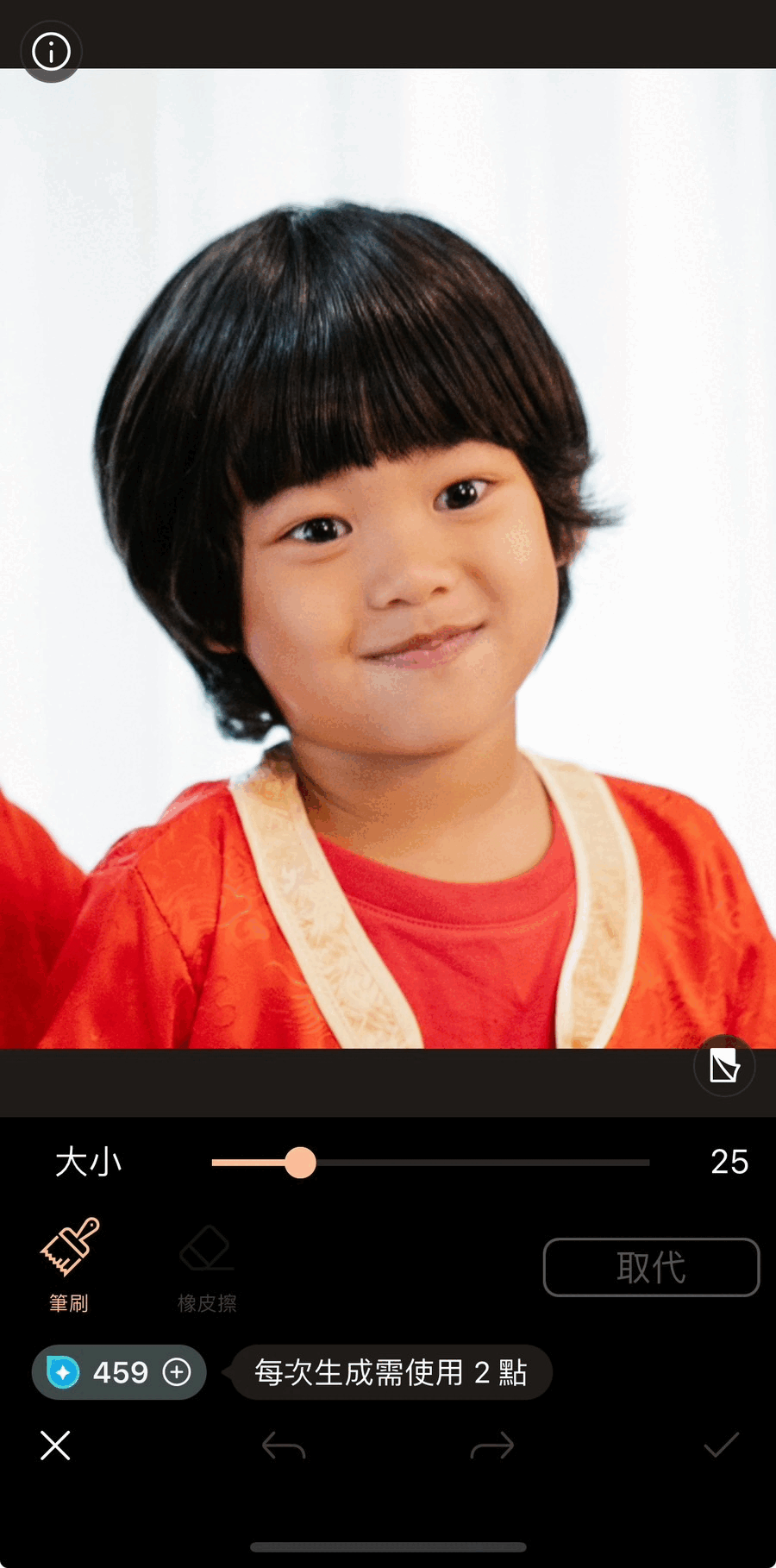Open the info icon at top
This screenshot has height=1568, width=776.
pyautogui.click(x=51, y=52)
